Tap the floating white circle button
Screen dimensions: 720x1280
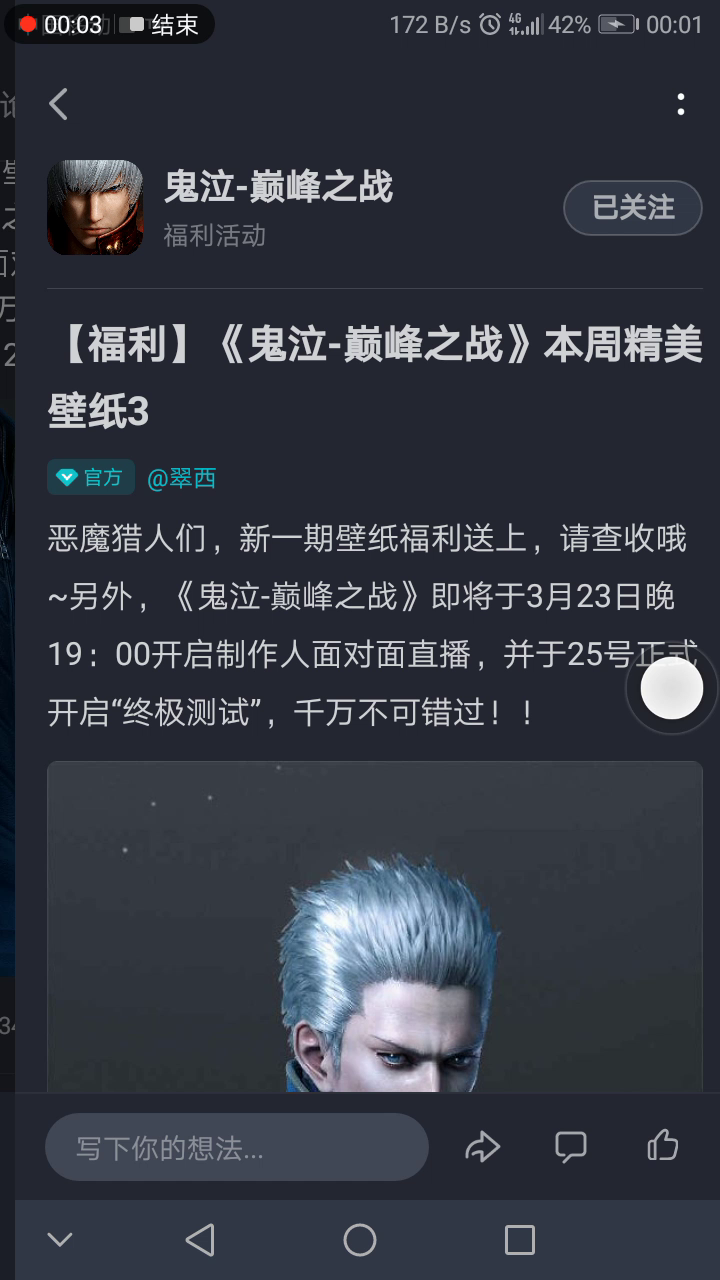click(672, 688)
